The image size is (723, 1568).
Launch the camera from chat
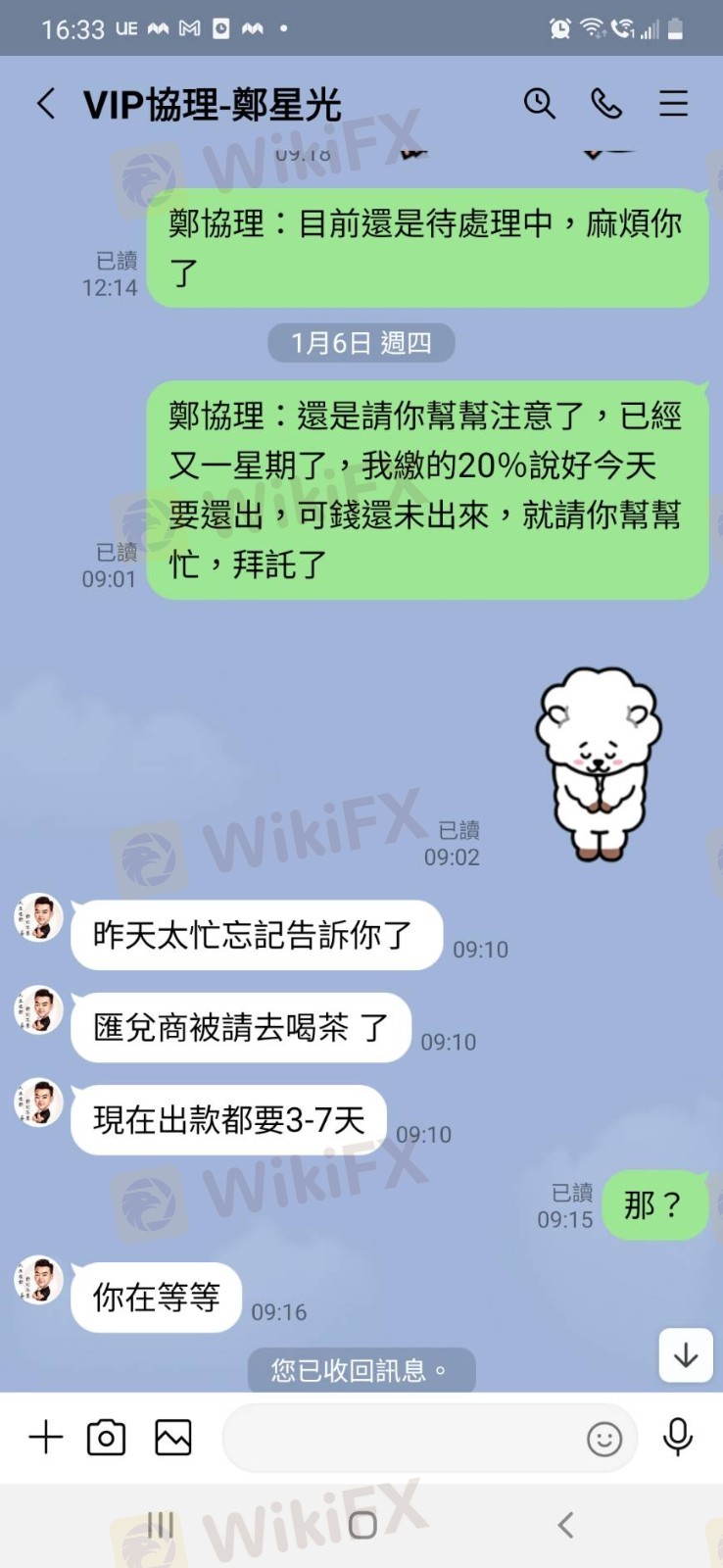107,1438
